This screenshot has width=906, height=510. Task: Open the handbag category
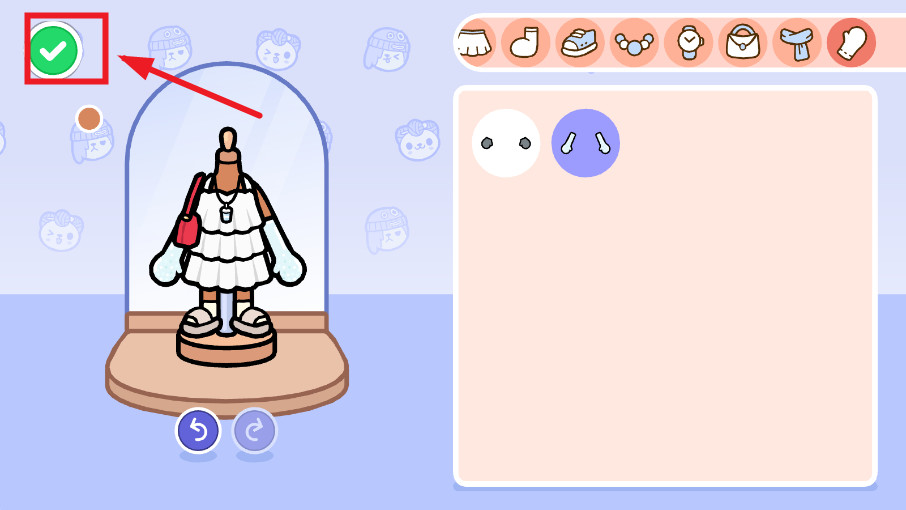pyautogui.click(x=743, y=43)
